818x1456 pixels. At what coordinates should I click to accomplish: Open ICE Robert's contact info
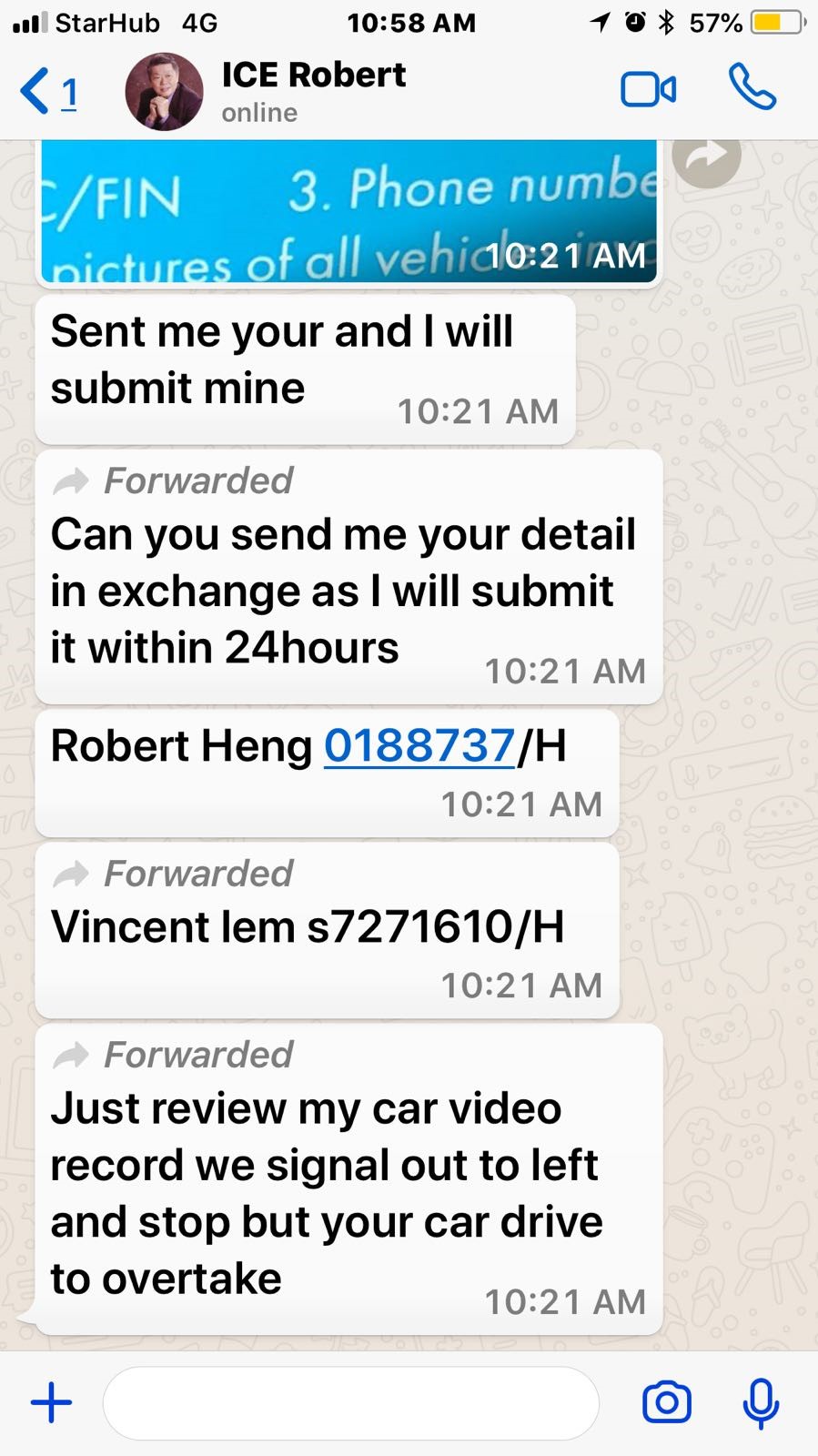[x=313, y=91]
